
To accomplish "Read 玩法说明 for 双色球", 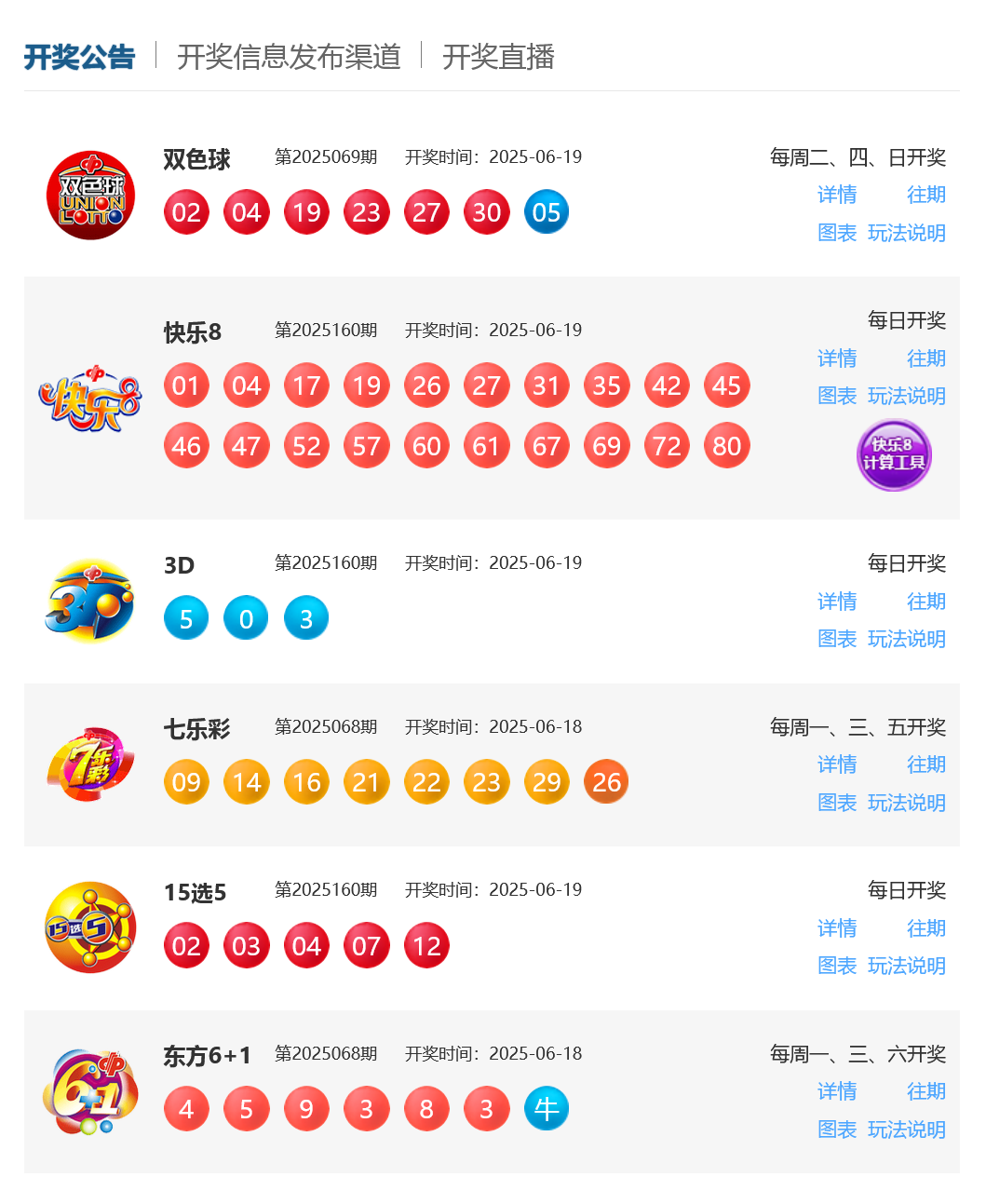I will click(x=906, y=233).
